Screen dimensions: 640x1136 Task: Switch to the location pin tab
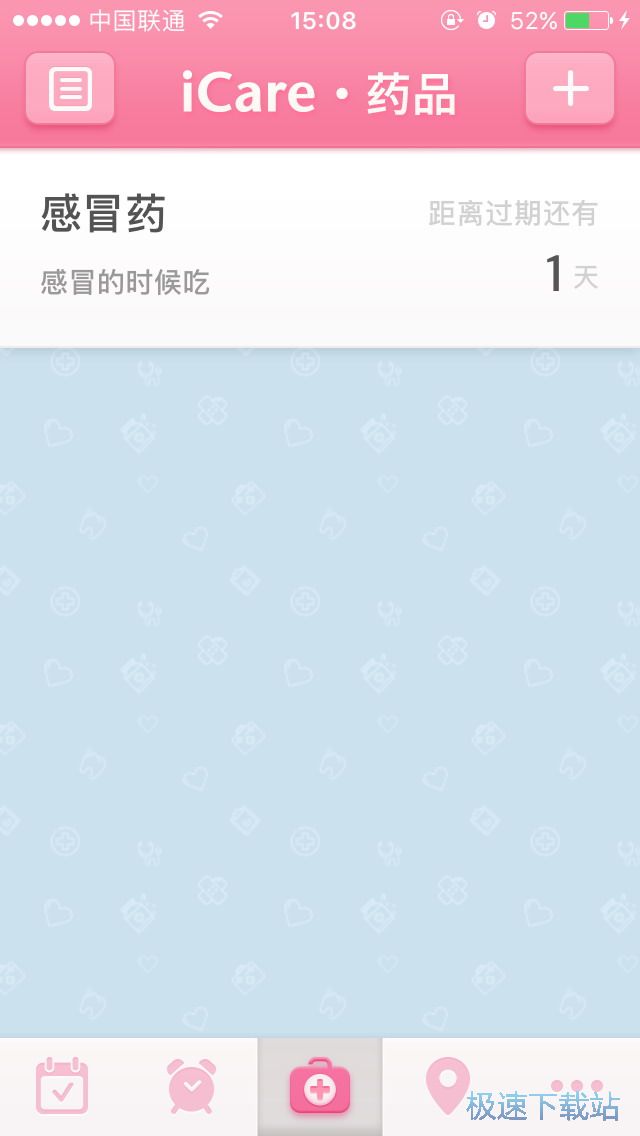447,1084
